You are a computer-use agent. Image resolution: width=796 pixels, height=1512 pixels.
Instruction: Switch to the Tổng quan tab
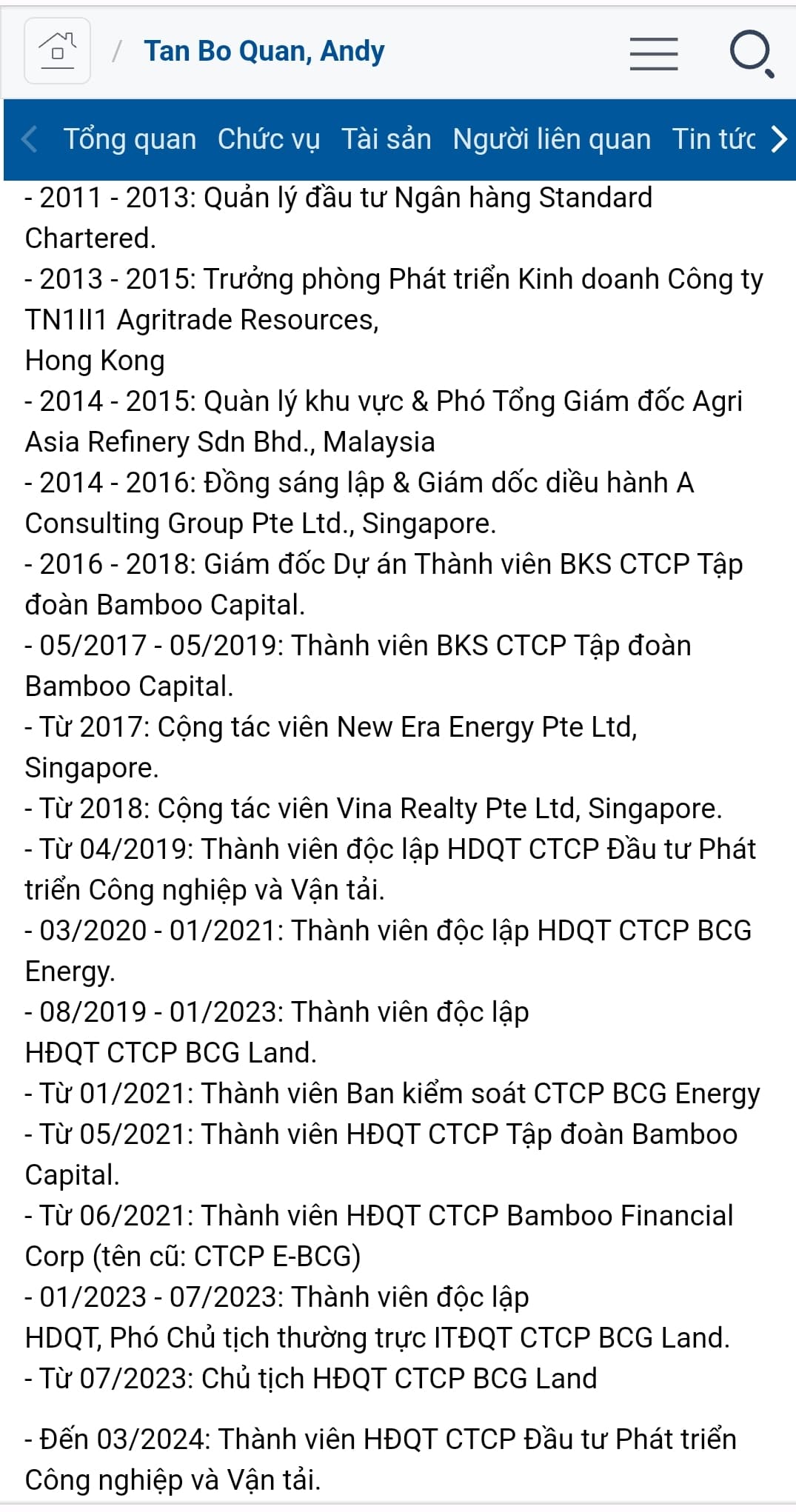[x=130, y=139]
